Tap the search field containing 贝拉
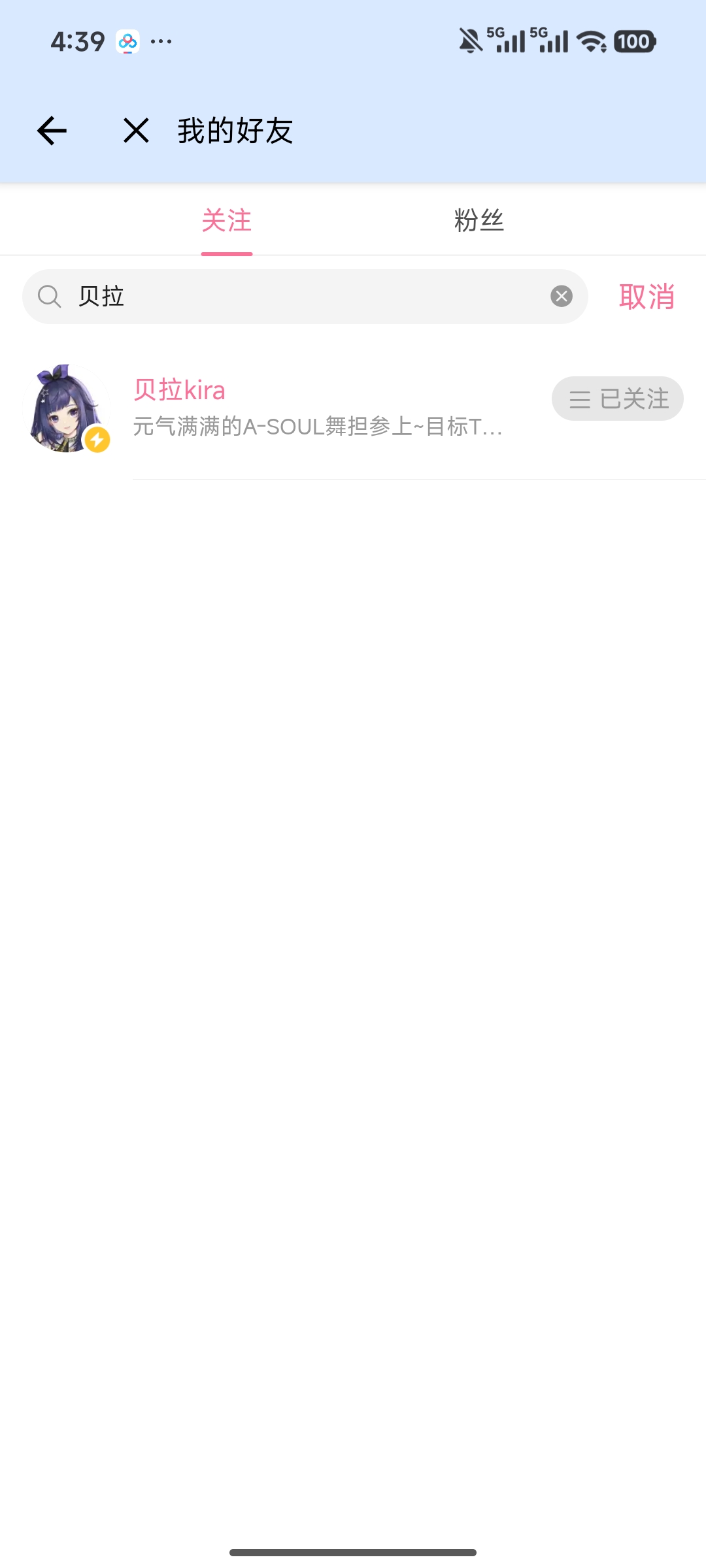The image size is (706, 1568). tap(301, 297)
